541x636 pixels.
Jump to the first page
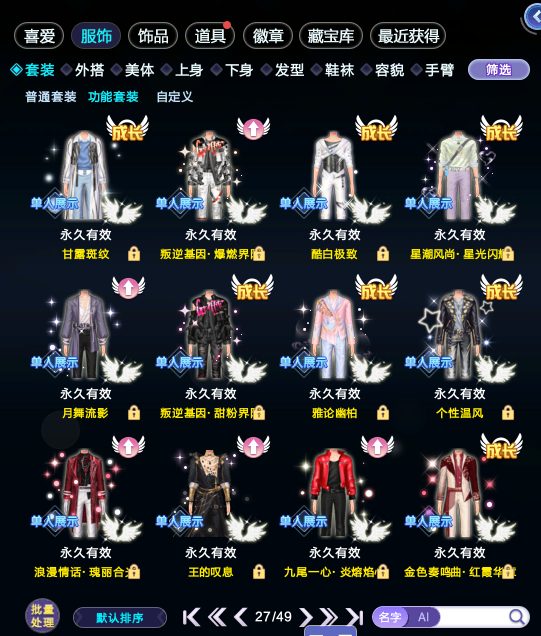click(191, 617)
